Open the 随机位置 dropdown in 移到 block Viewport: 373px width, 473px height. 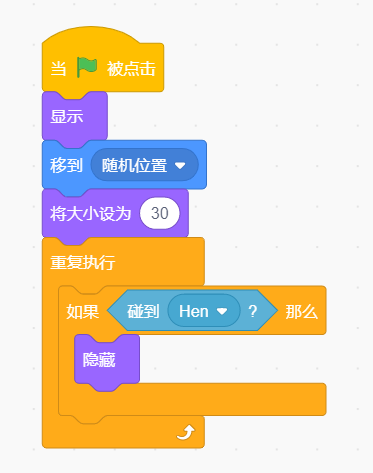[x=145, y=165]
